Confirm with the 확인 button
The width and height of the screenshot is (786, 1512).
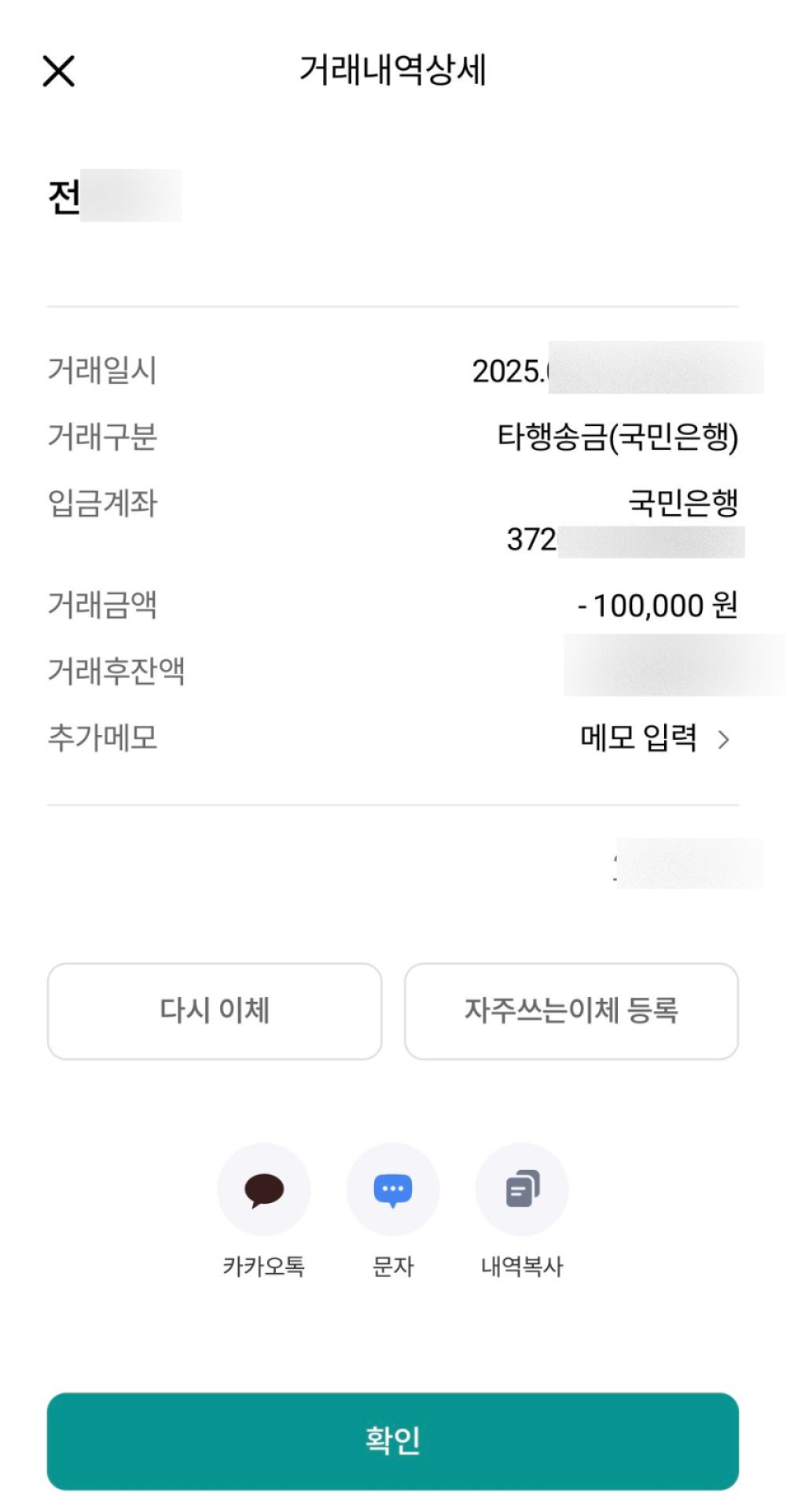[393, 1441]
